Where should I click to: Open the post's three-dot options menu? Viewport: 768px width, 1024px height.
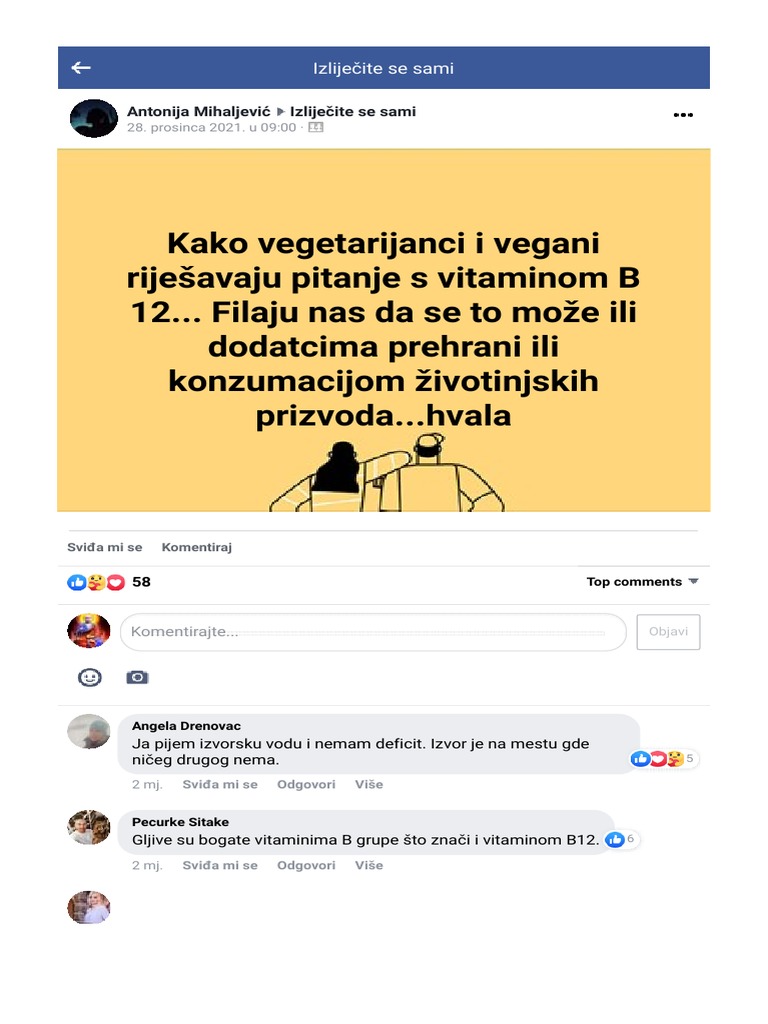(683, 115)
